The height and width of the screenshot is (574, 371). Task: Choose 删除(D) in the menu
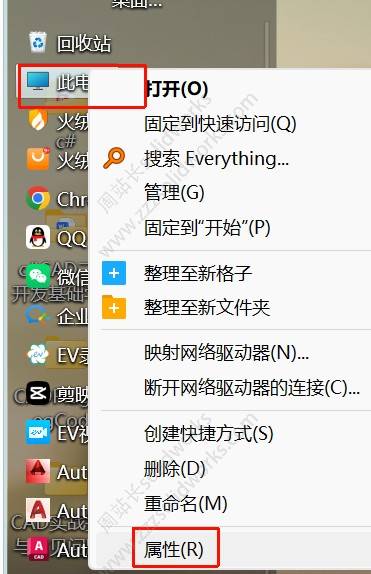tap(175, 468)
